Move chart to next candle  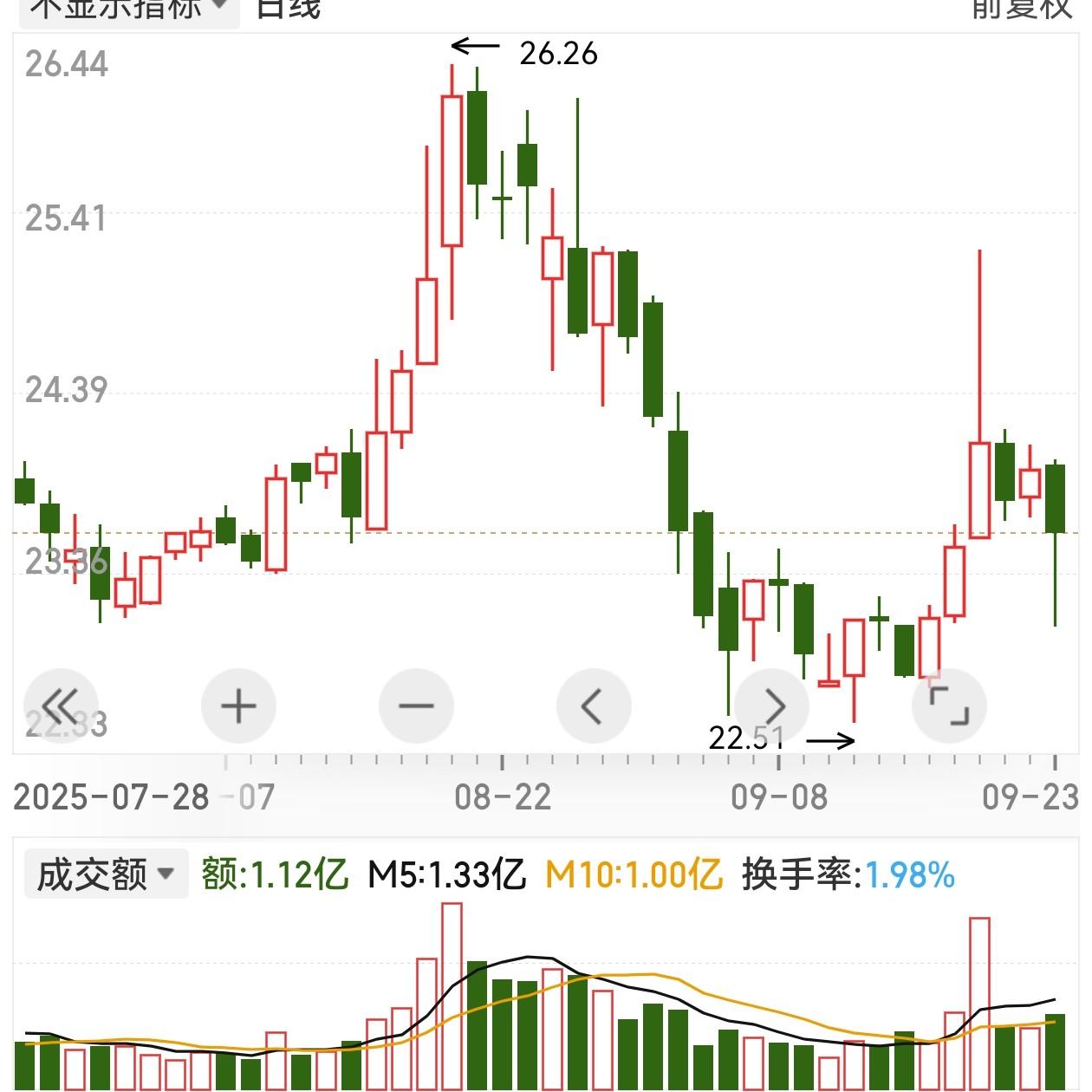click(x=772, y=706)
